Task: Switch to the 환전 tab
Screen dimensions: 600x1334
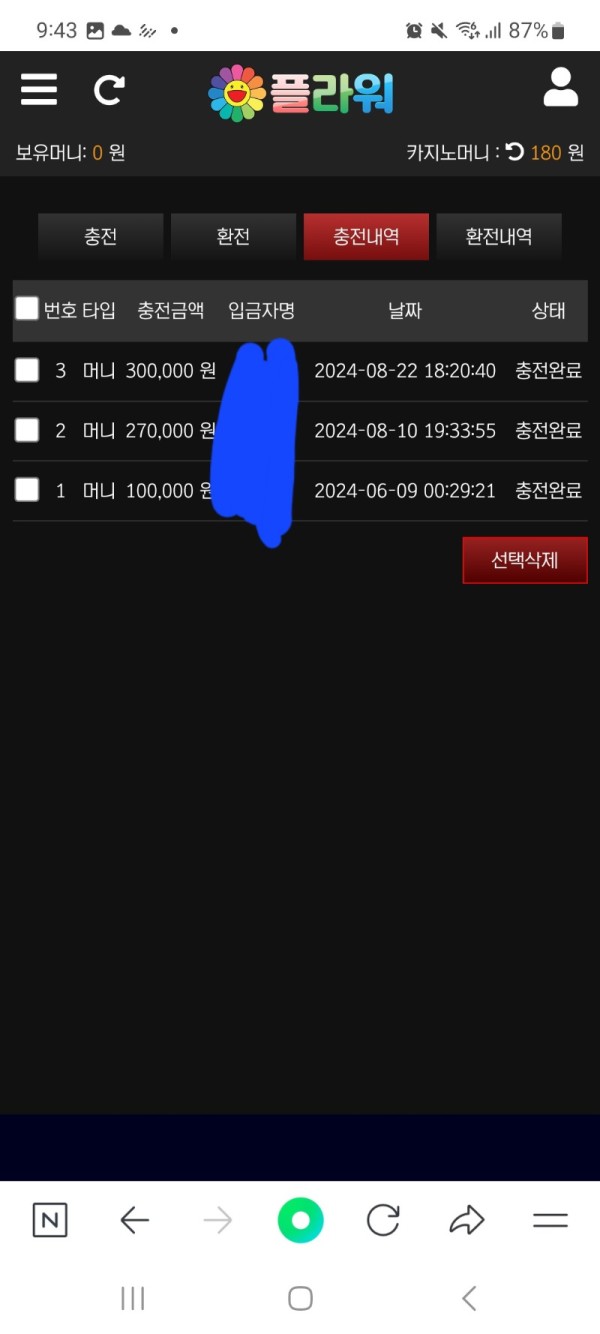Action: pyautogui.click(x=233, y=237)
